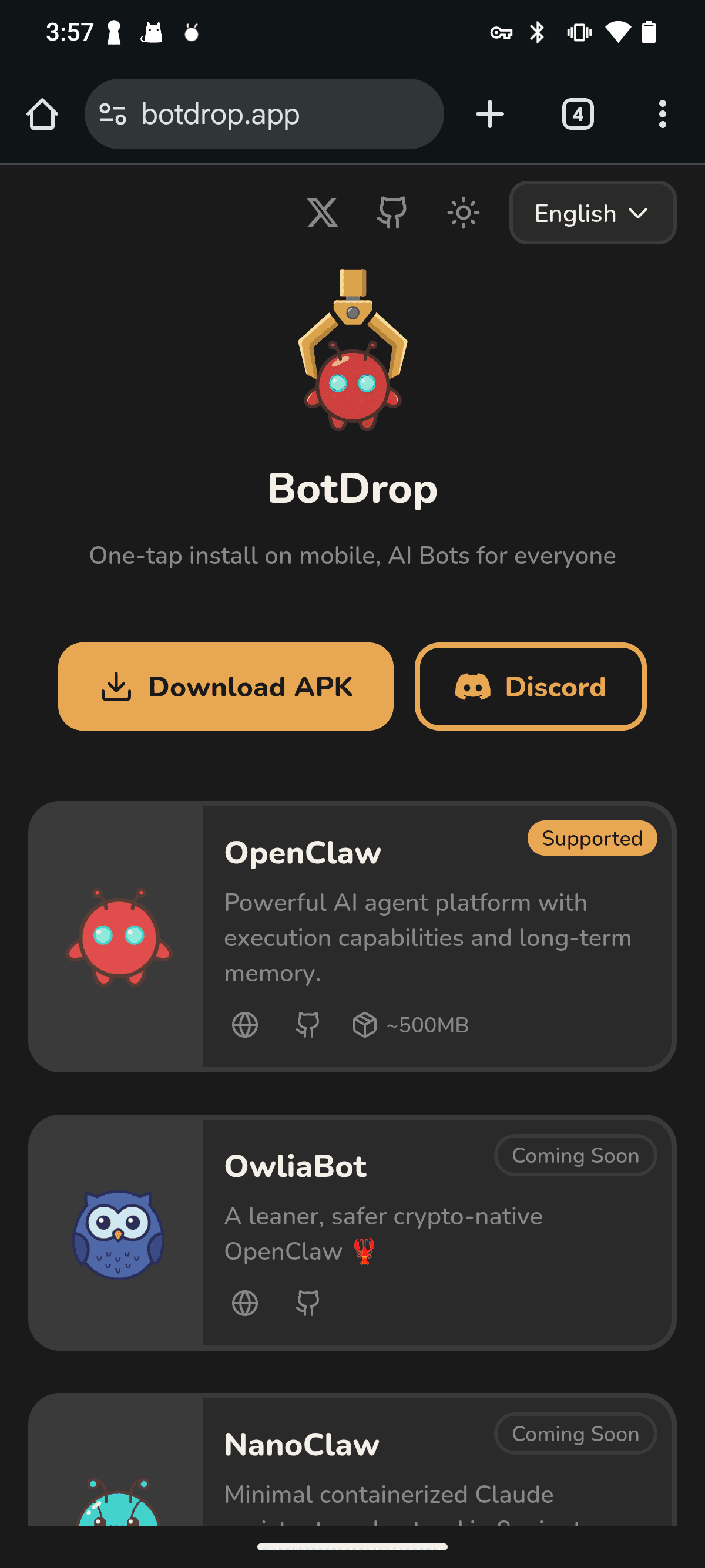Download the BotDrop APK

click(226, 687)
